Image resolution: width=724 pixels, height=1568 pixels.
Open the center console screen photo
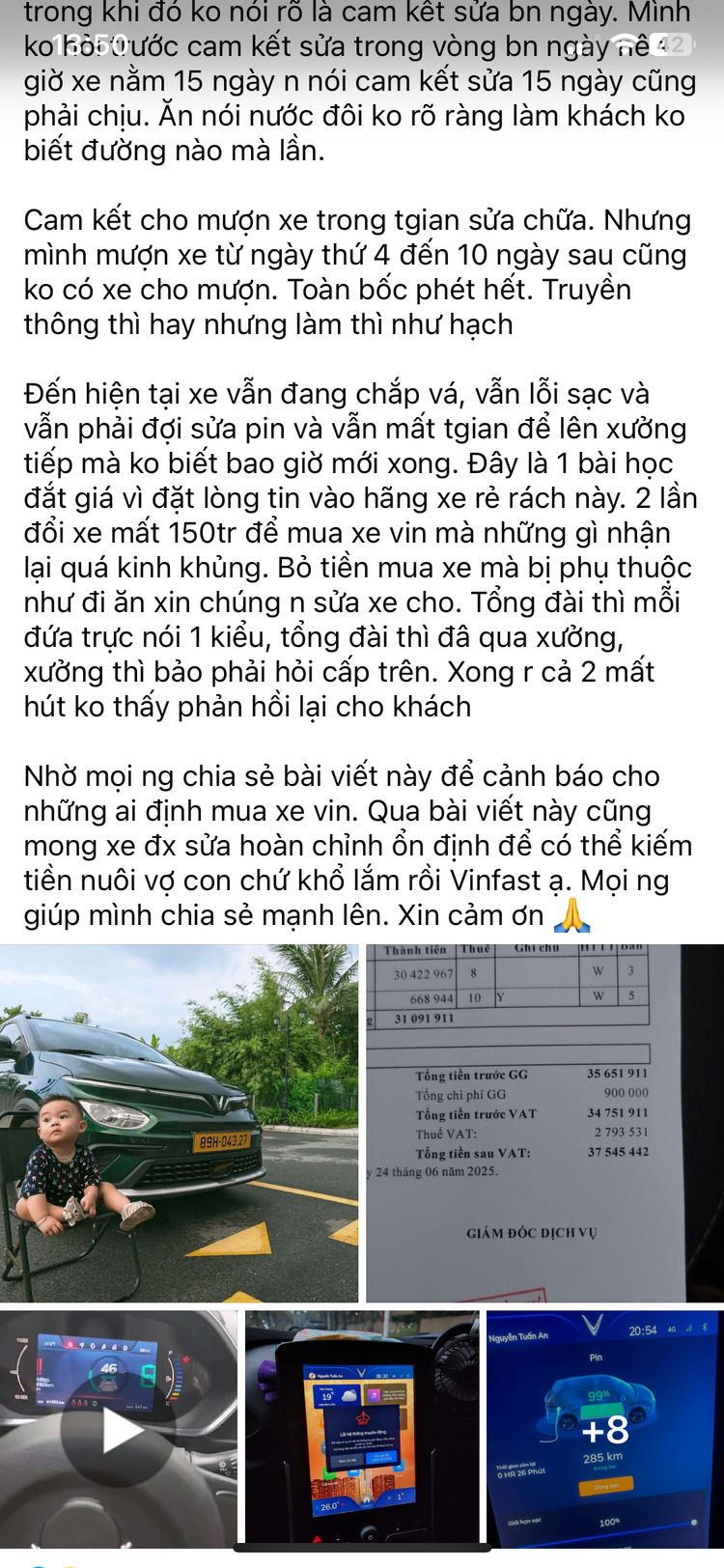pos(361,1427)
